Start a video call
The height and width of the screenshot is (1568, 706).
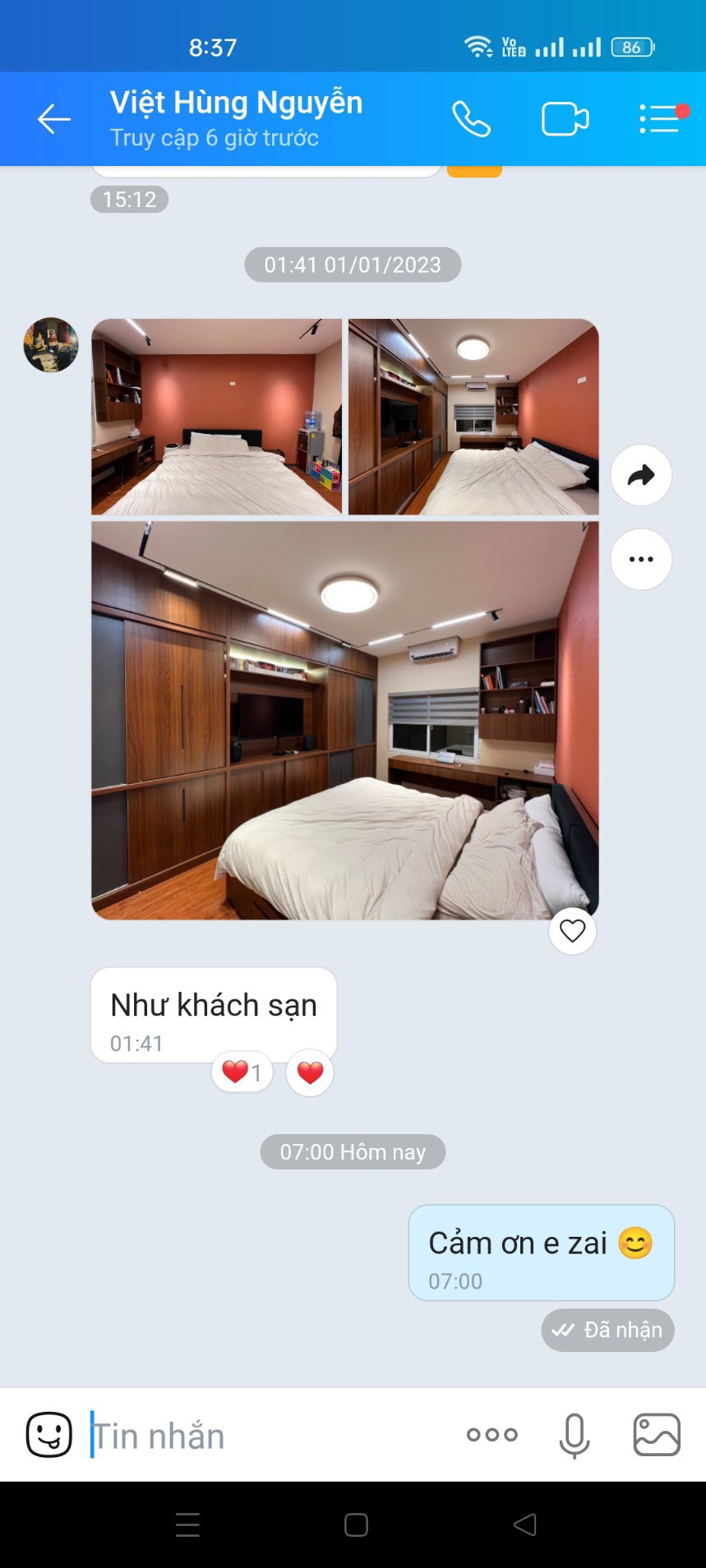pos(565,119)
